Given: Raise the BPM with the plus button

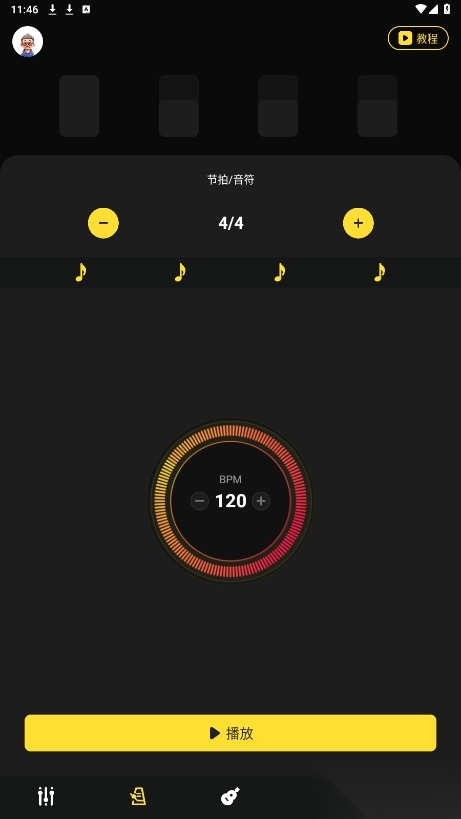Looking at the screenshot, I should click(x=261, y=501).
